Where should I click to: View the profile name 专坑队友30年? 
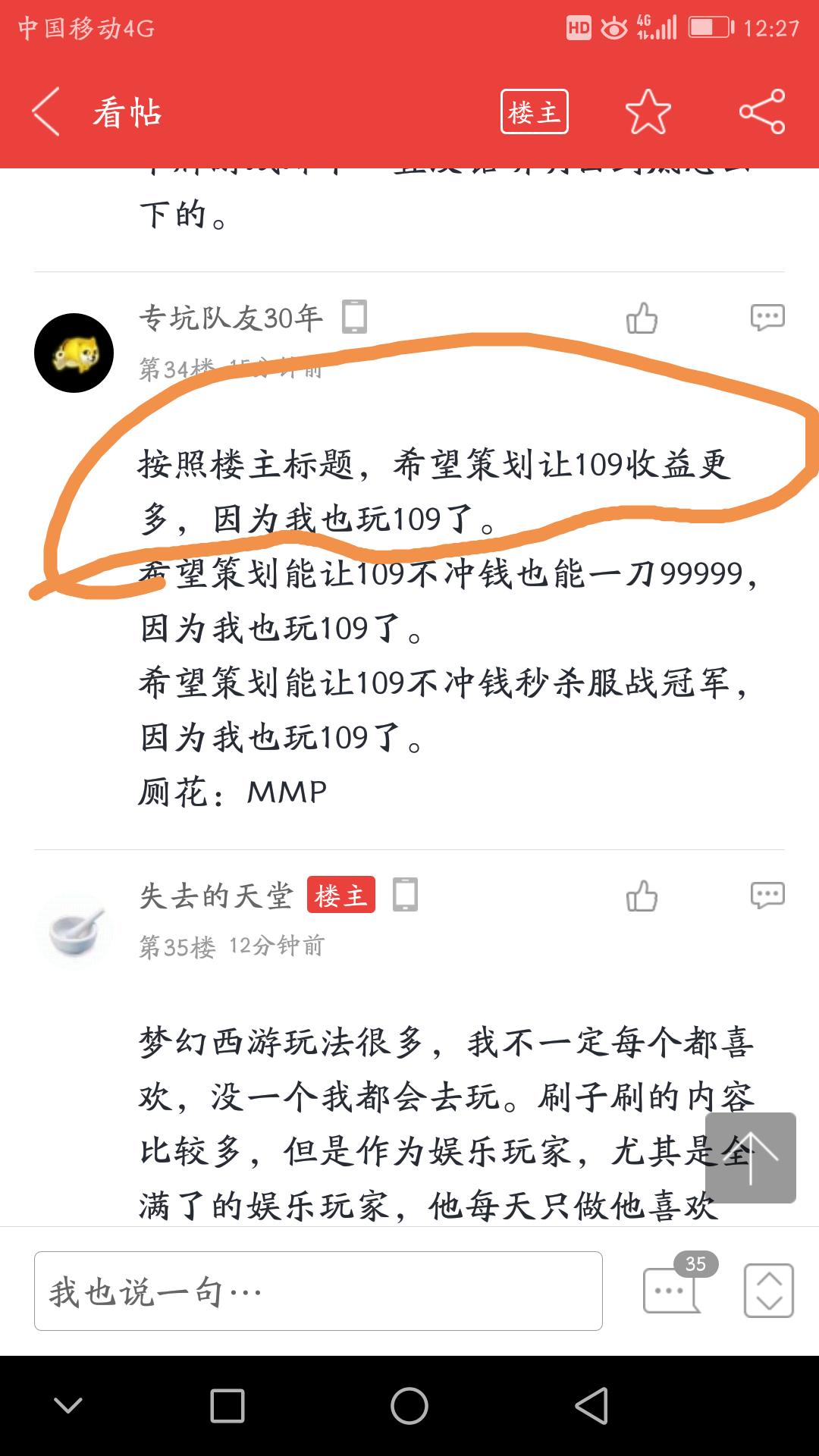click(231, 318)
